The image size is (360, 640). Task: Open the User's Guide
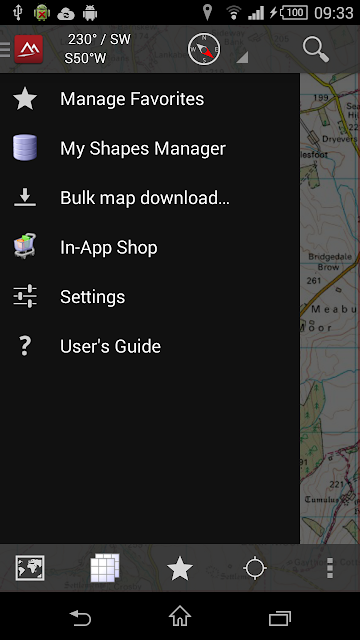tap(150, 346)
